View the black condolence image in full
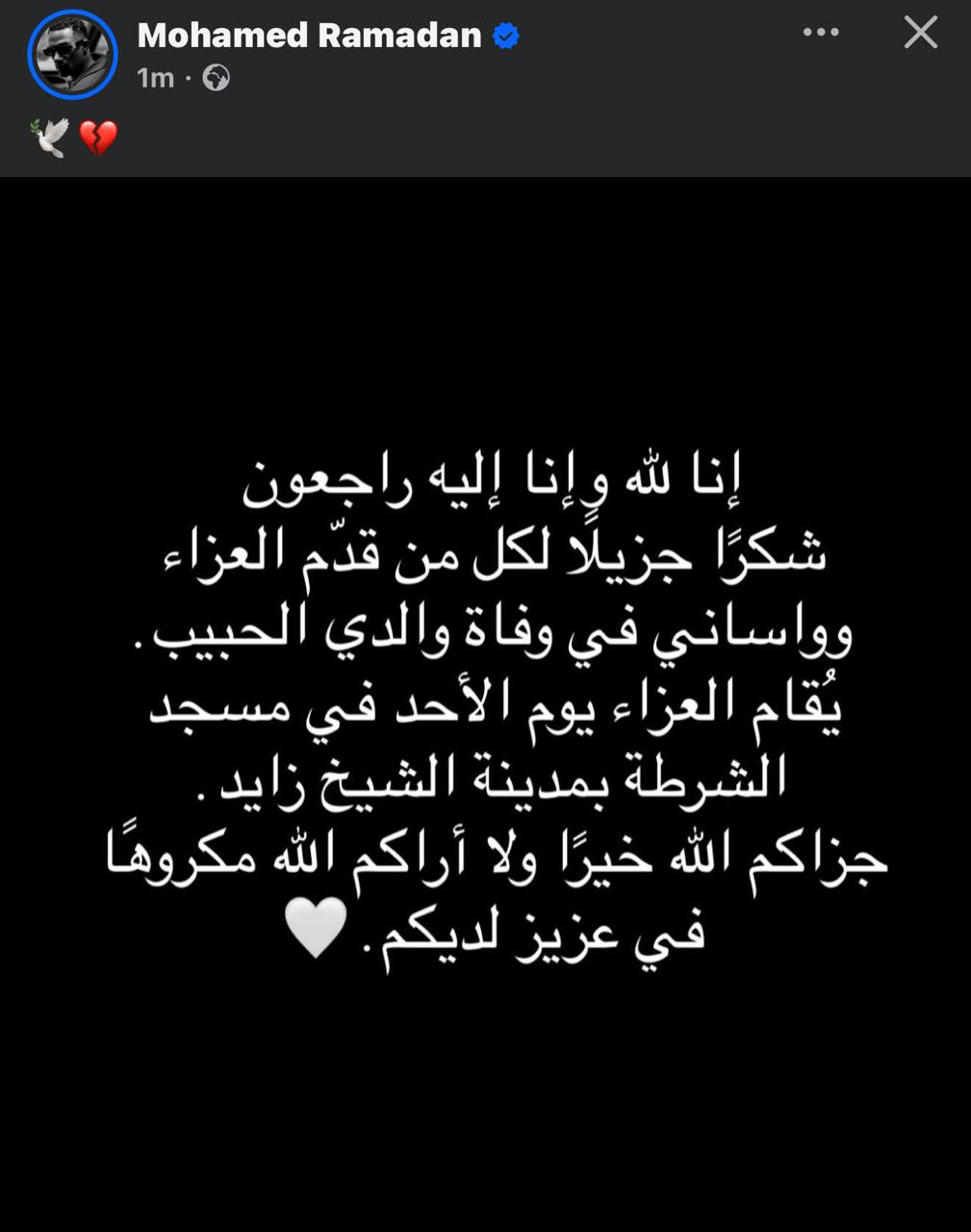Viewport: 971px width, 1232px height. [x=485, y=703]
